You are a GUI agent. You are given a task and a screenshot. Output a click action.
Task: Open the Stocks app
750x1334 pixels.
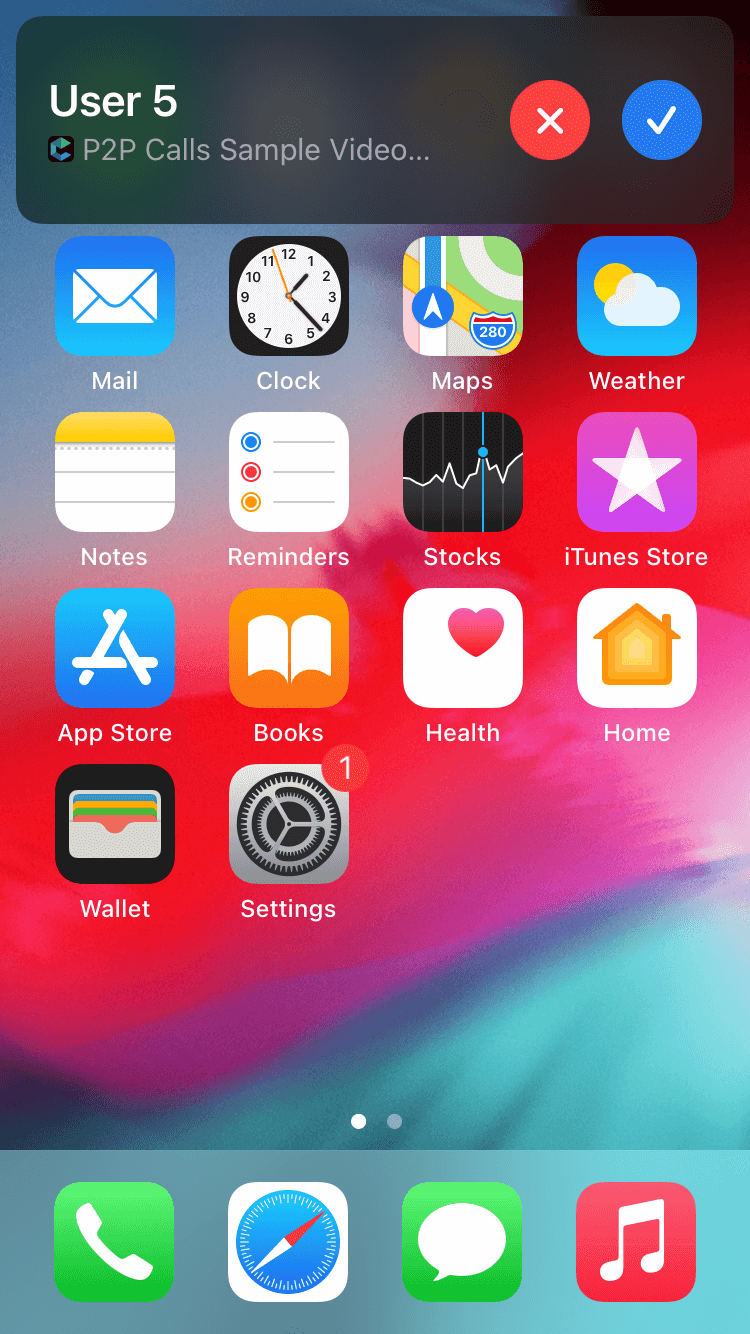463,472
